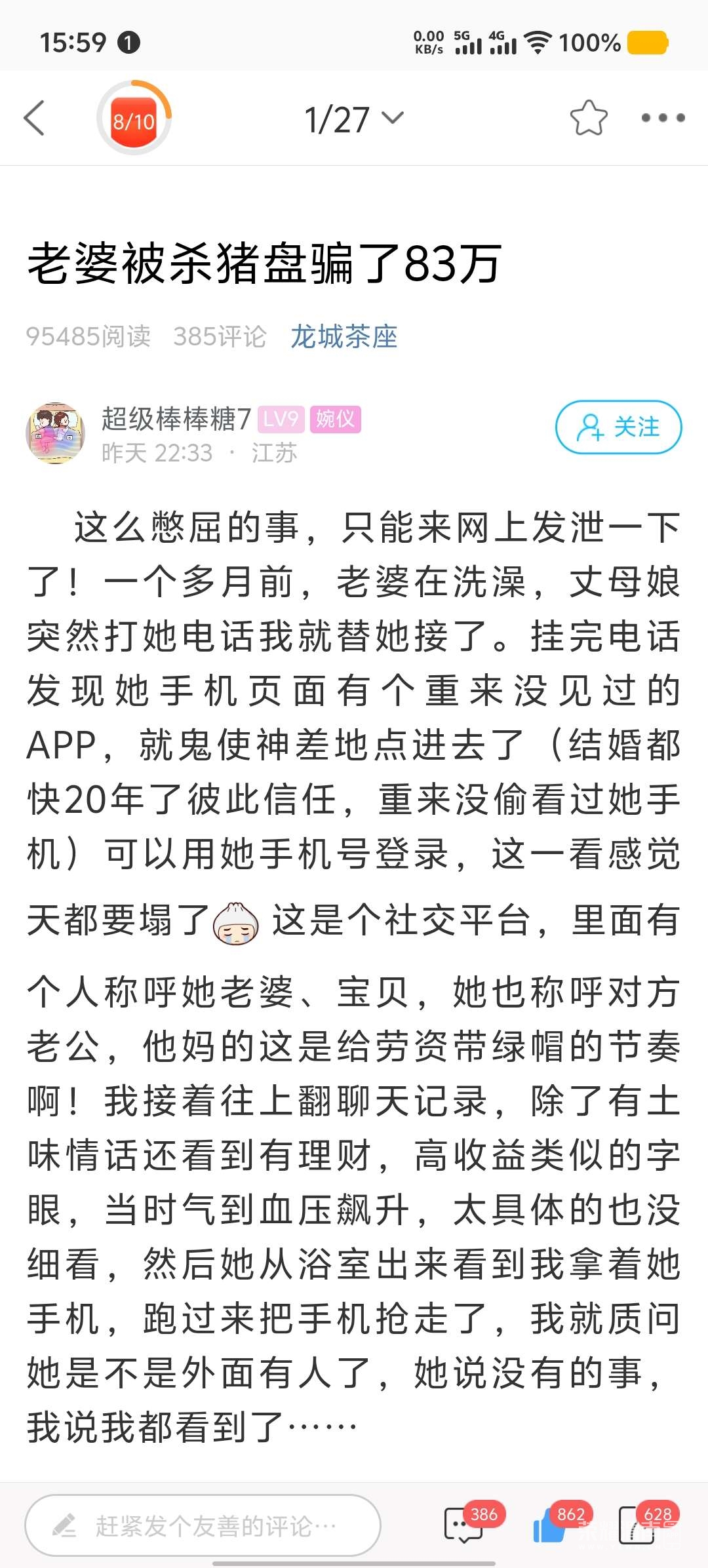The height and width of the screenshot is (1568, 708).
Task: Bookmark this post with the star
Action: point(588,118)
